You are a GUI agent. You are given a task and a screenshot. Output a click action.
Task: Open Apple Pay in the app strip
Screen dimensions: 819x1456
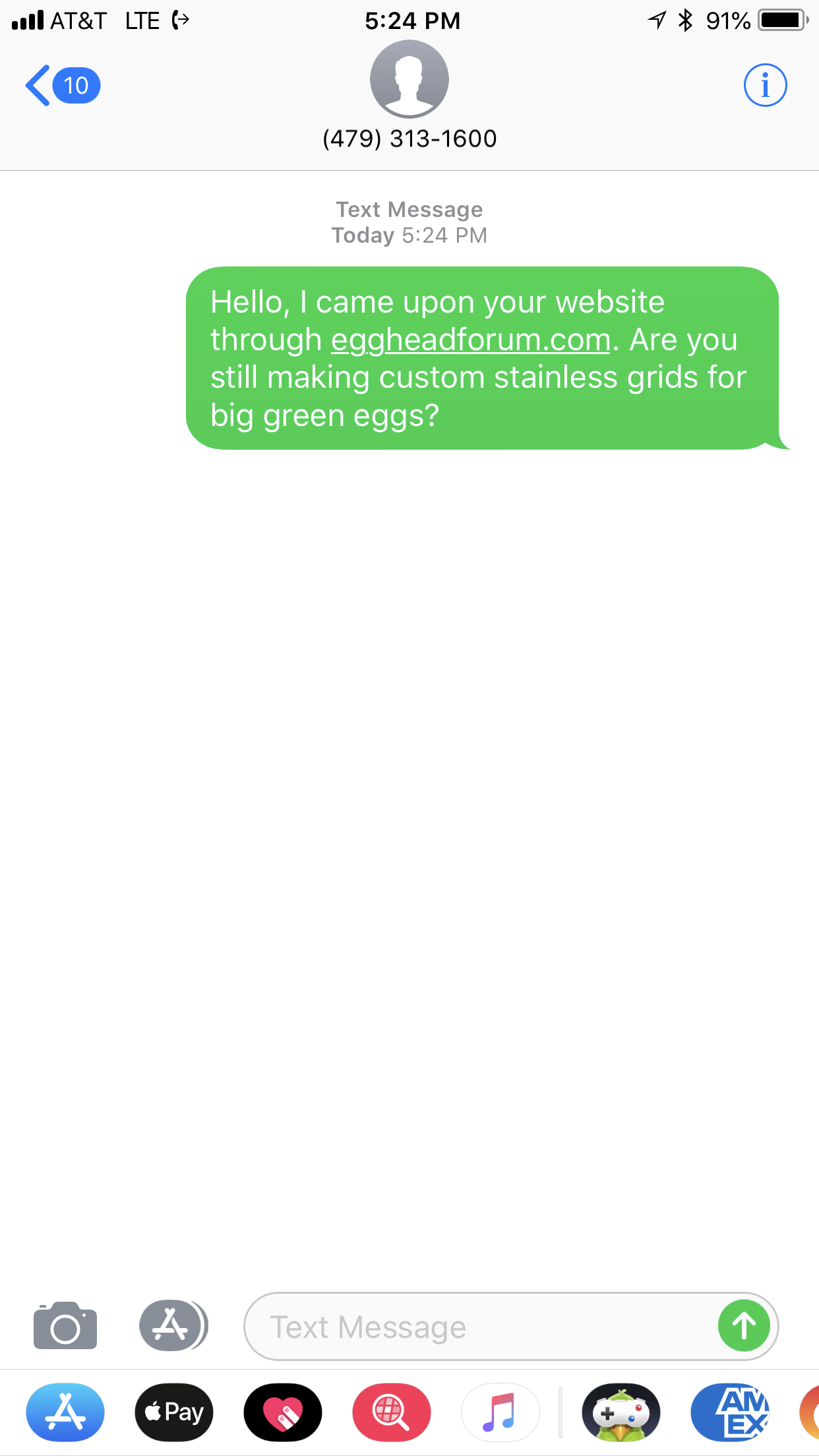(x=174, y=1412)
